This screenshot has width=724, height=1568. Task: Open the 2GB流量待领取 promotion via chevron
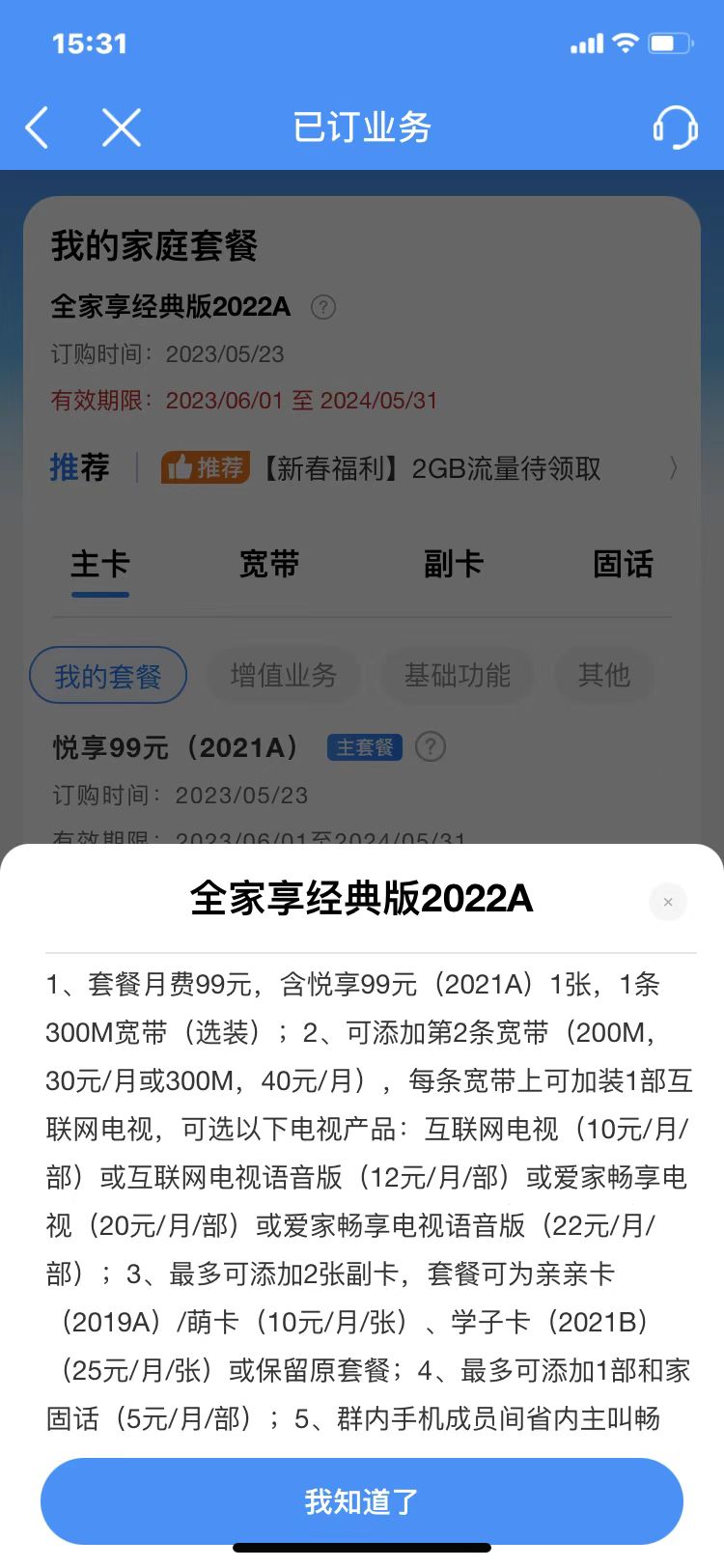point(674,467)
